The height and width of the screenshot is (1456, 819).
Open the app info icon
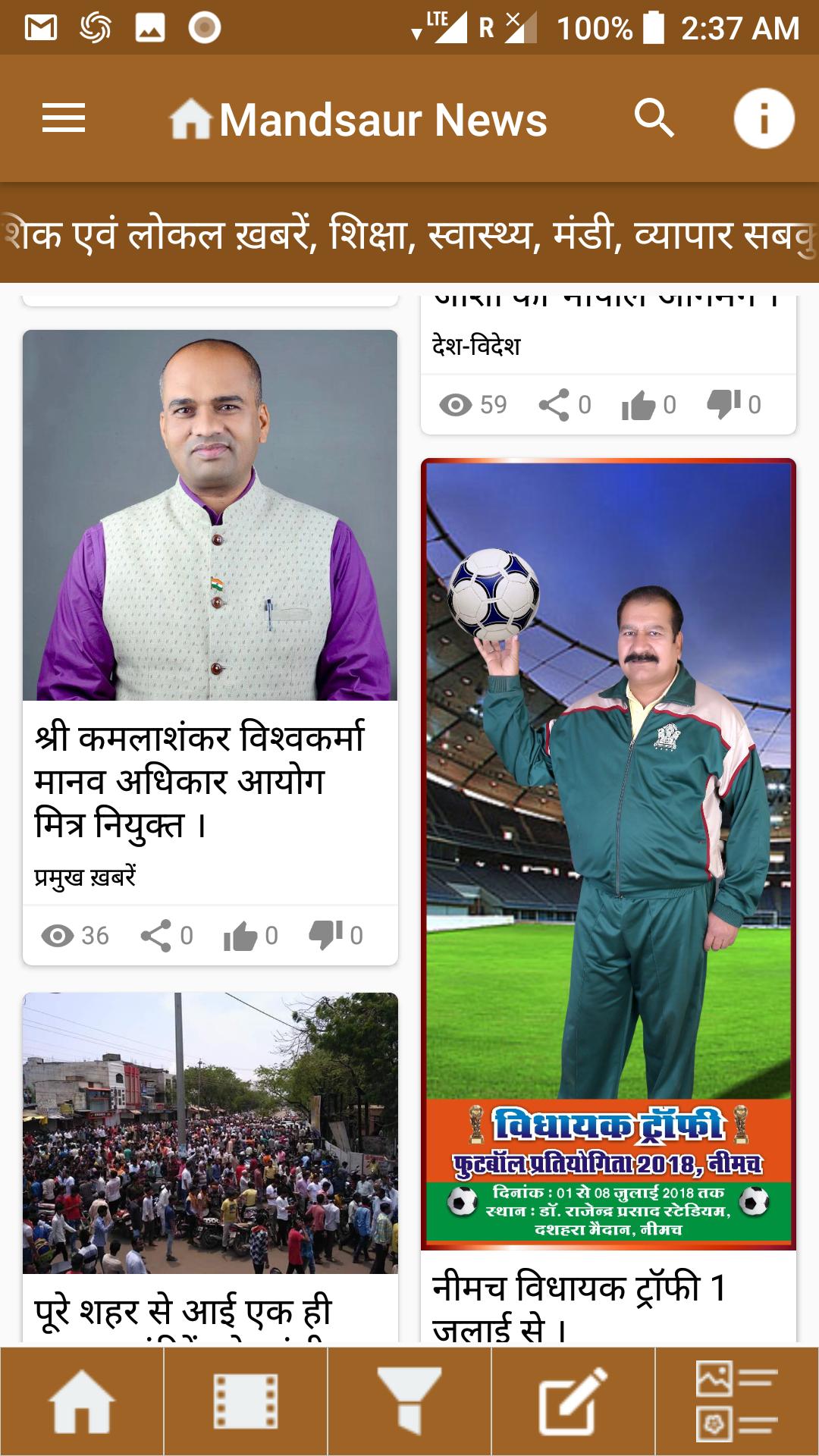(x=762, y=118)
